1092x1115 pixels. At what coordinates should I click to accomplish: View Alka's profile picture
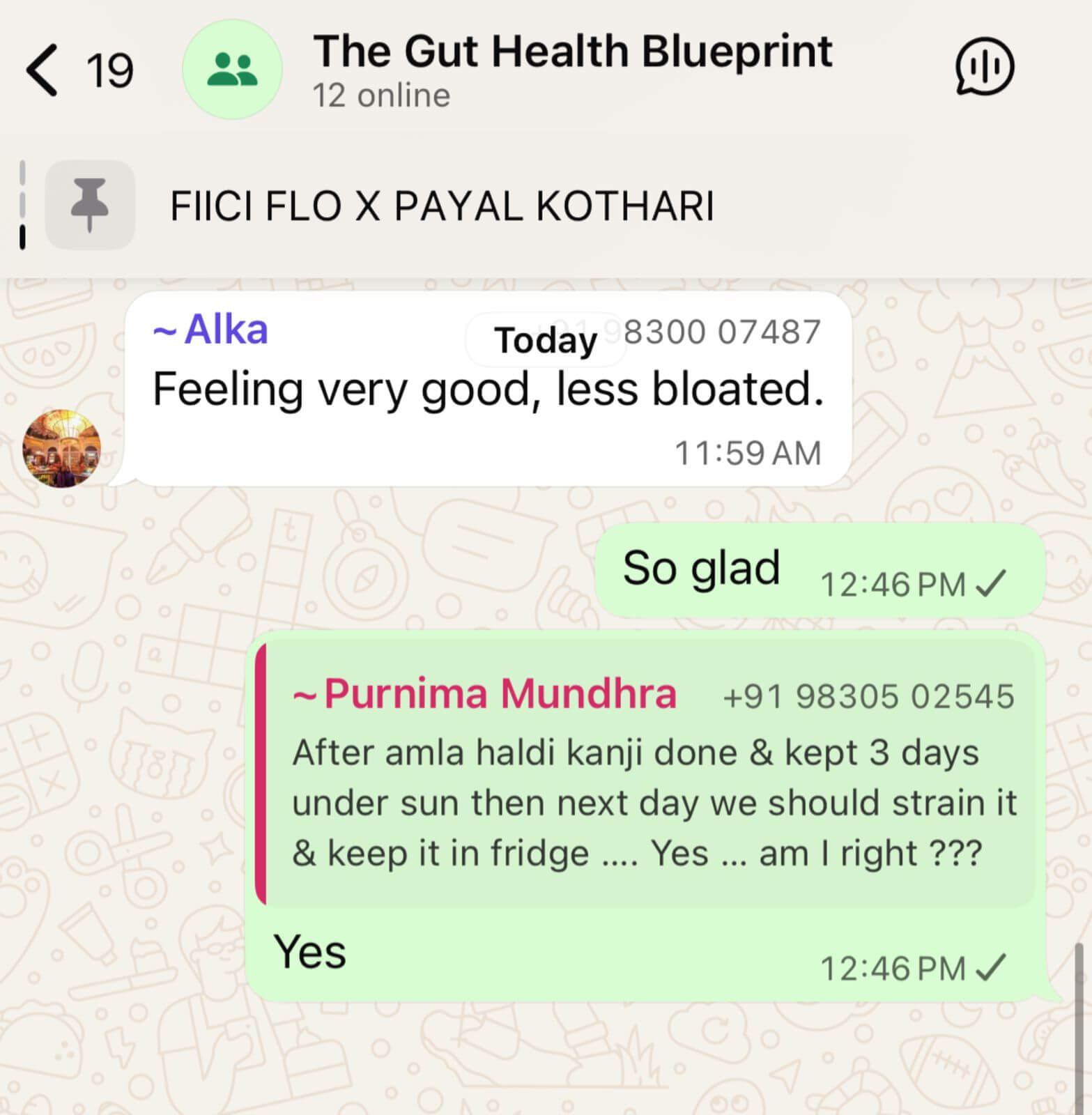click(62, 449)
